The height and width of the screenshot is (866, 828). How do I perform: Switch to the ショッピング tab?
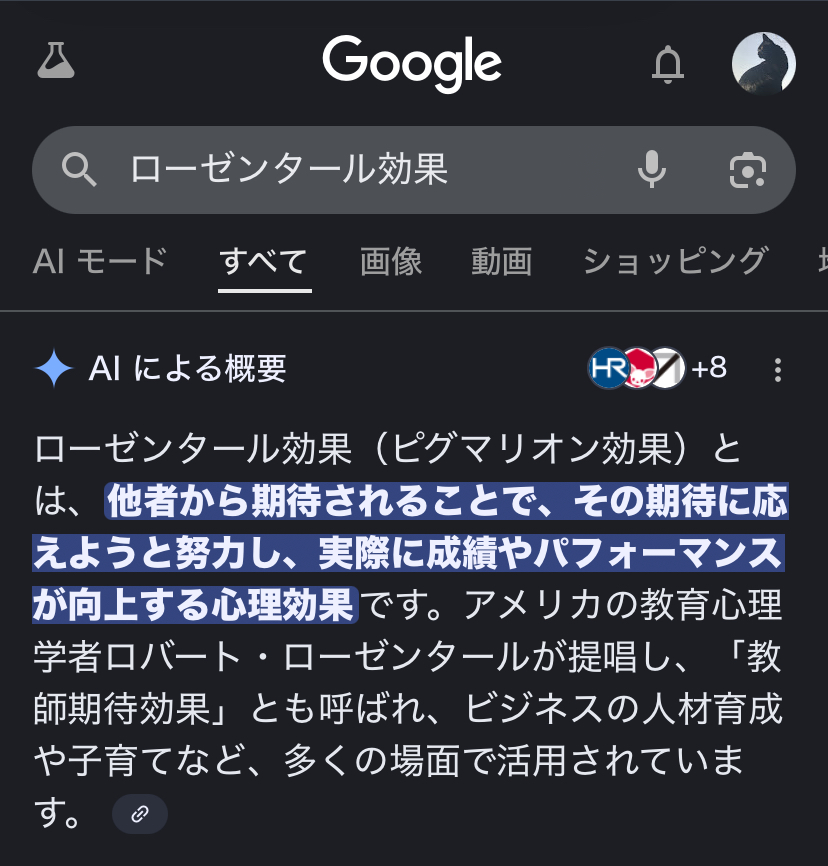(675, 262)
